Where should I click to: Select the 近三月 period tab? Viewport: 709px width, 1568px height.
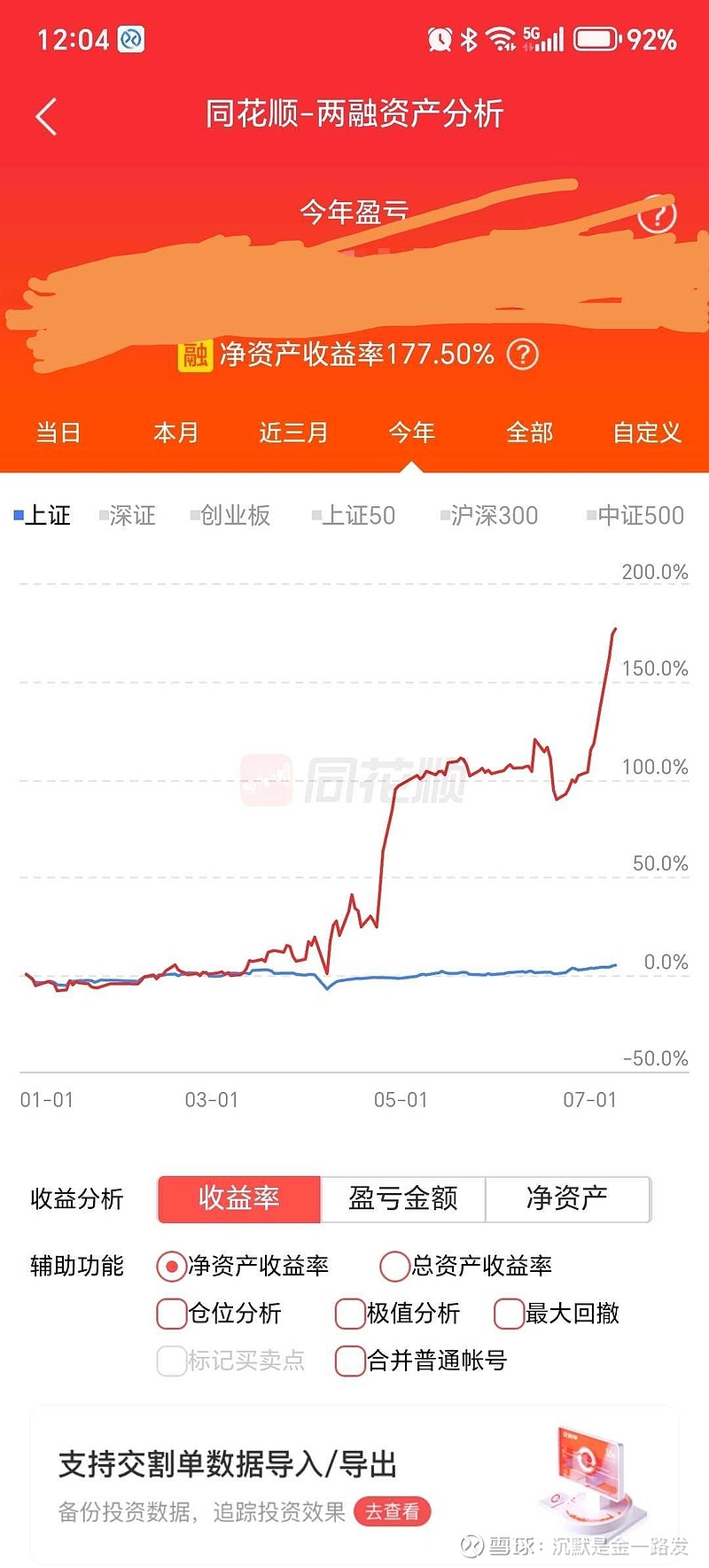(294, 433)
